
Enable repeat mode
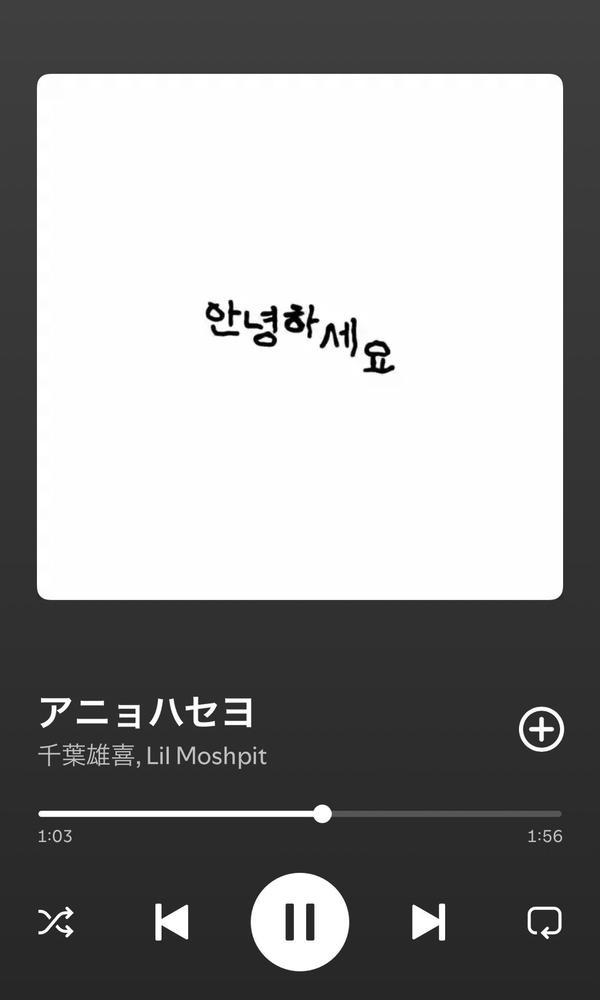pos(544,921)
